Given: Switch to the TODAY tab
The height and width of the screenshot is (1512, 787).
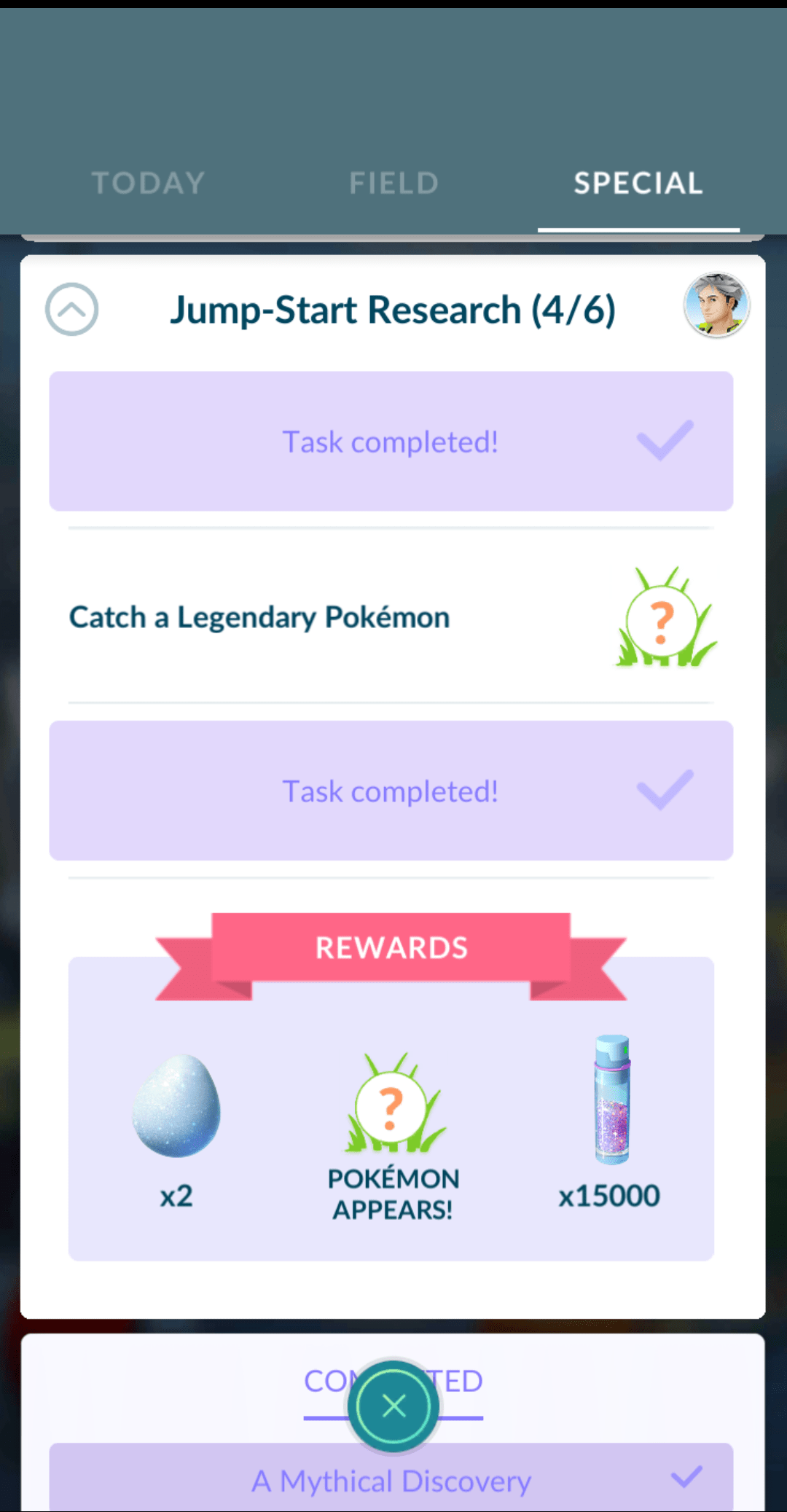Looking at the screenshot, I should coord(147,182).
